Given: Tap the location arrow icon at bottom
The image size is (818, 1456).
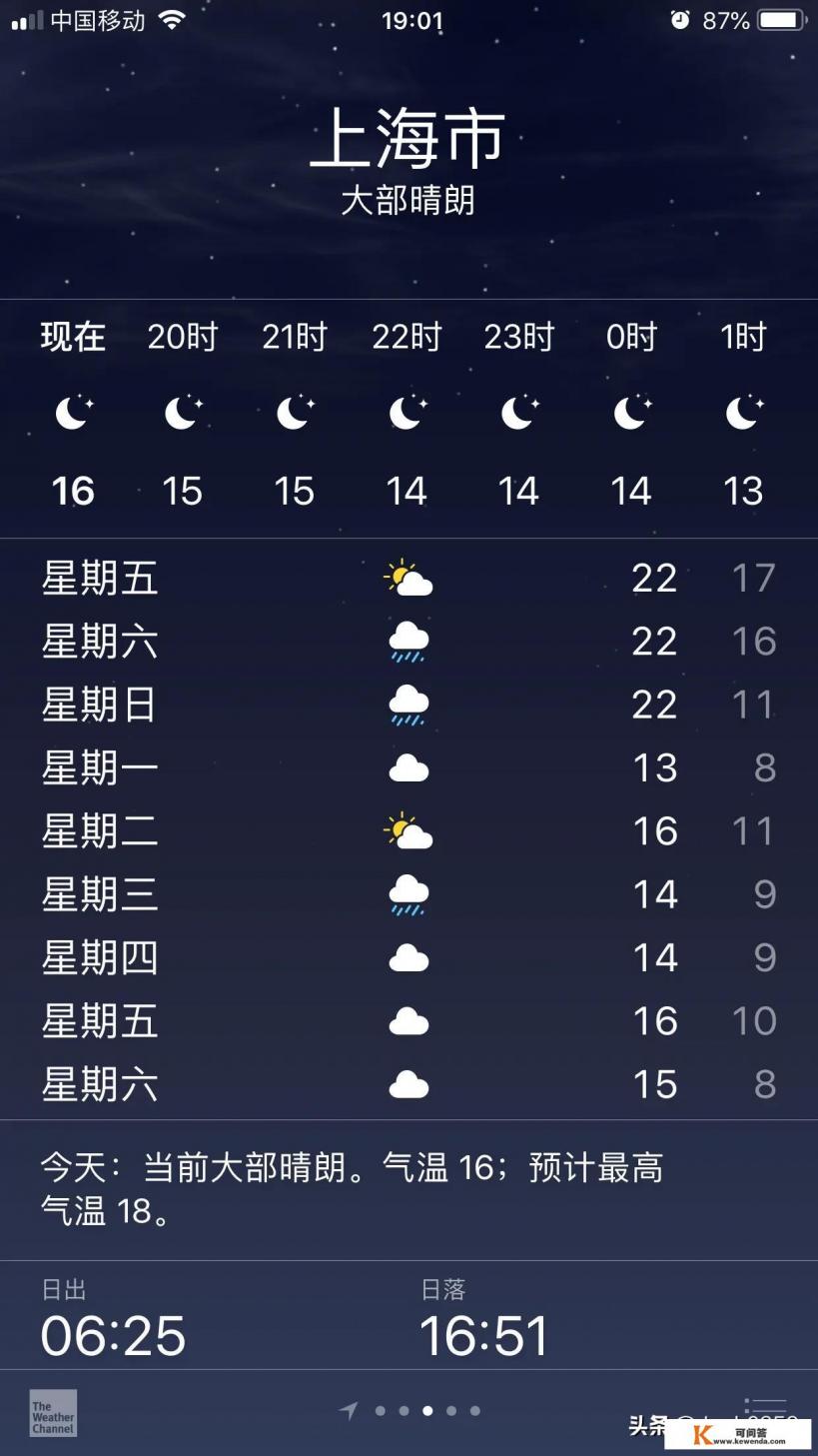Looking at the screenshot, I should [347, 1410].
